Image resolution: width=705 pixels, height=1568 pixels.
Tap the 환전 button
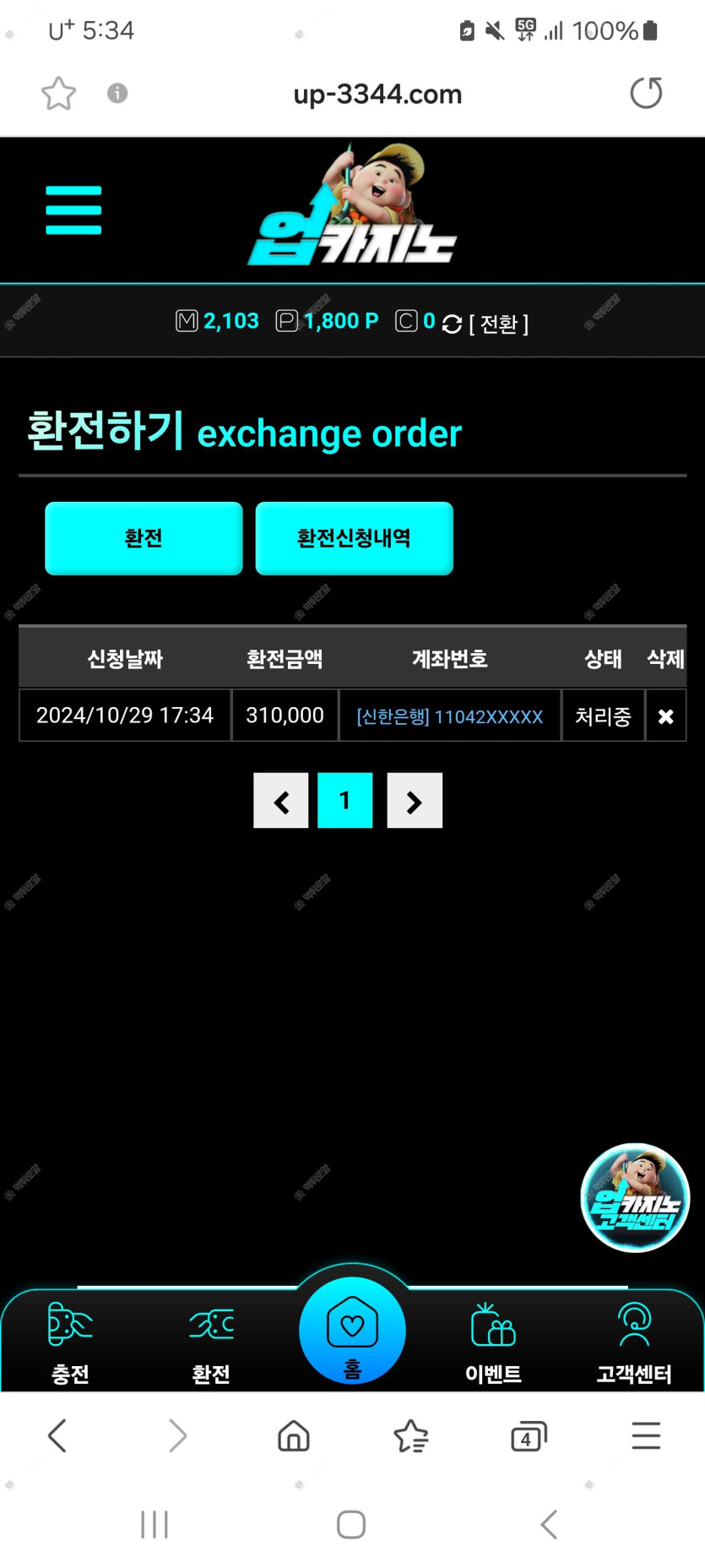[144, 538]
